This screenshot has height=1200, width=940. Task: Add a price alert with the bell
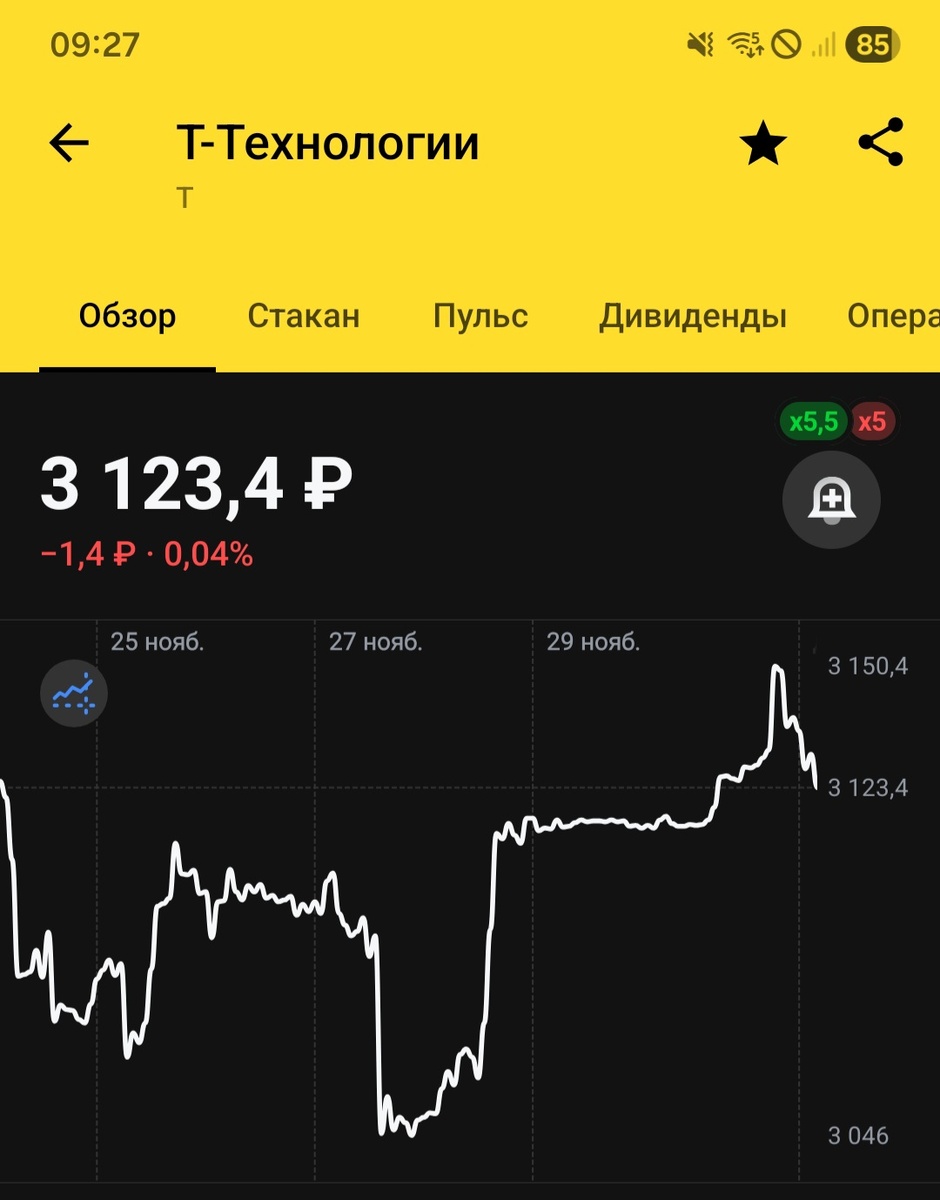click(x=831, y=501)
